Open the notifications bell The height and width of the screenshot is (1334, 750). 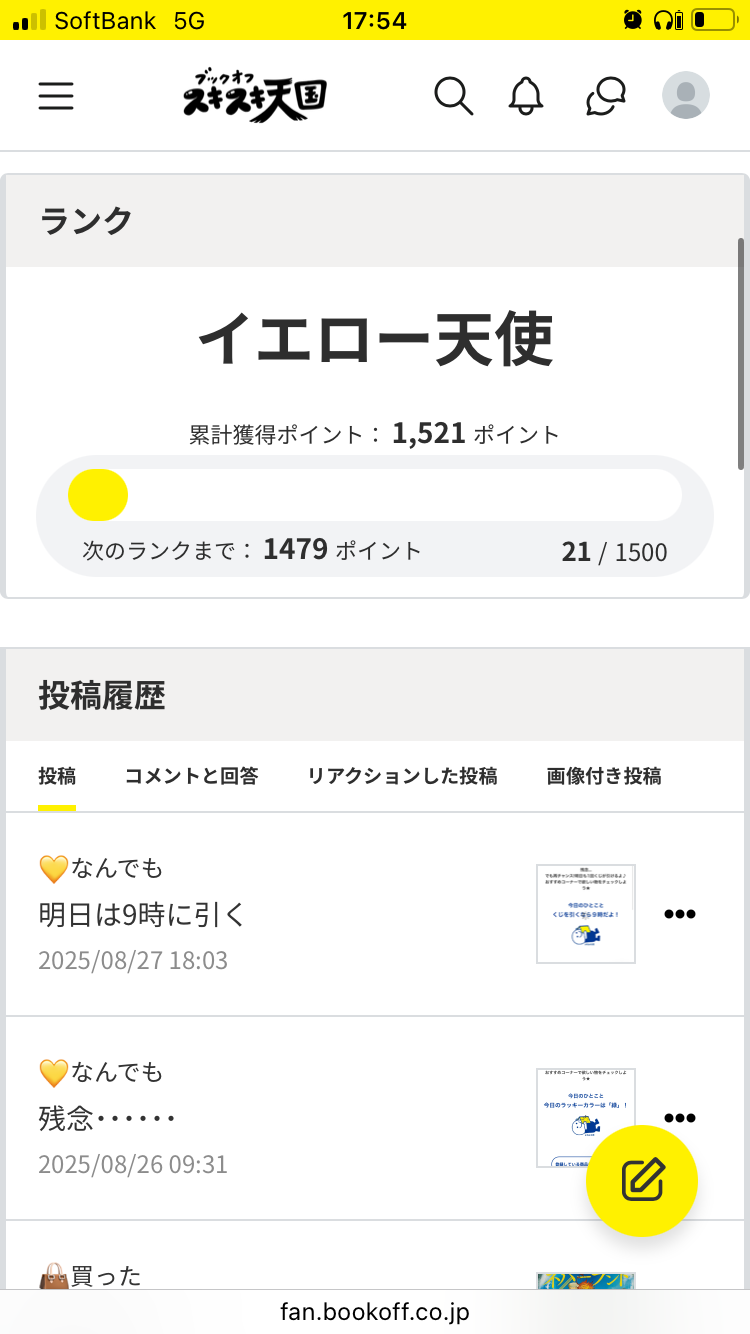point(526,96)
